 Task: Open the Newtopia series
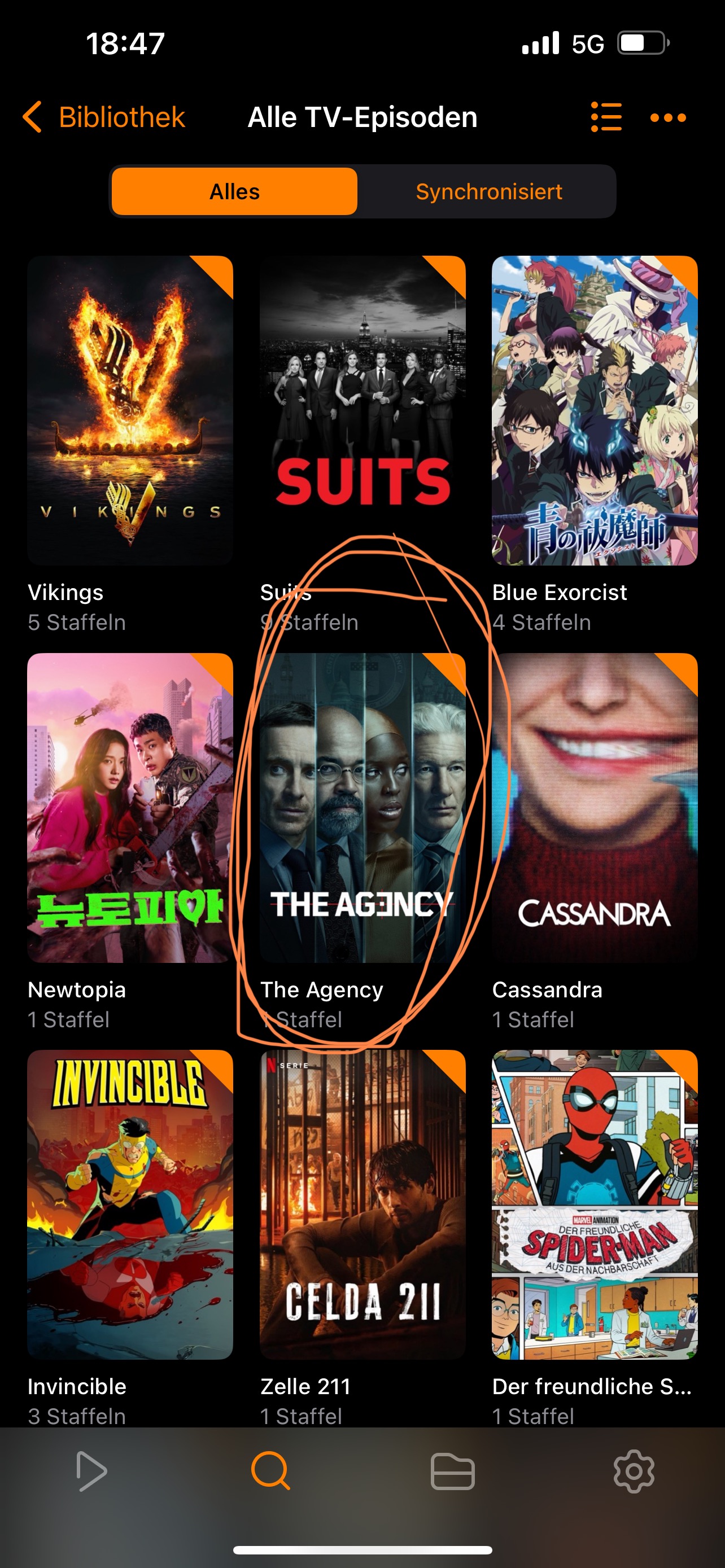click(x=130, y=808)
